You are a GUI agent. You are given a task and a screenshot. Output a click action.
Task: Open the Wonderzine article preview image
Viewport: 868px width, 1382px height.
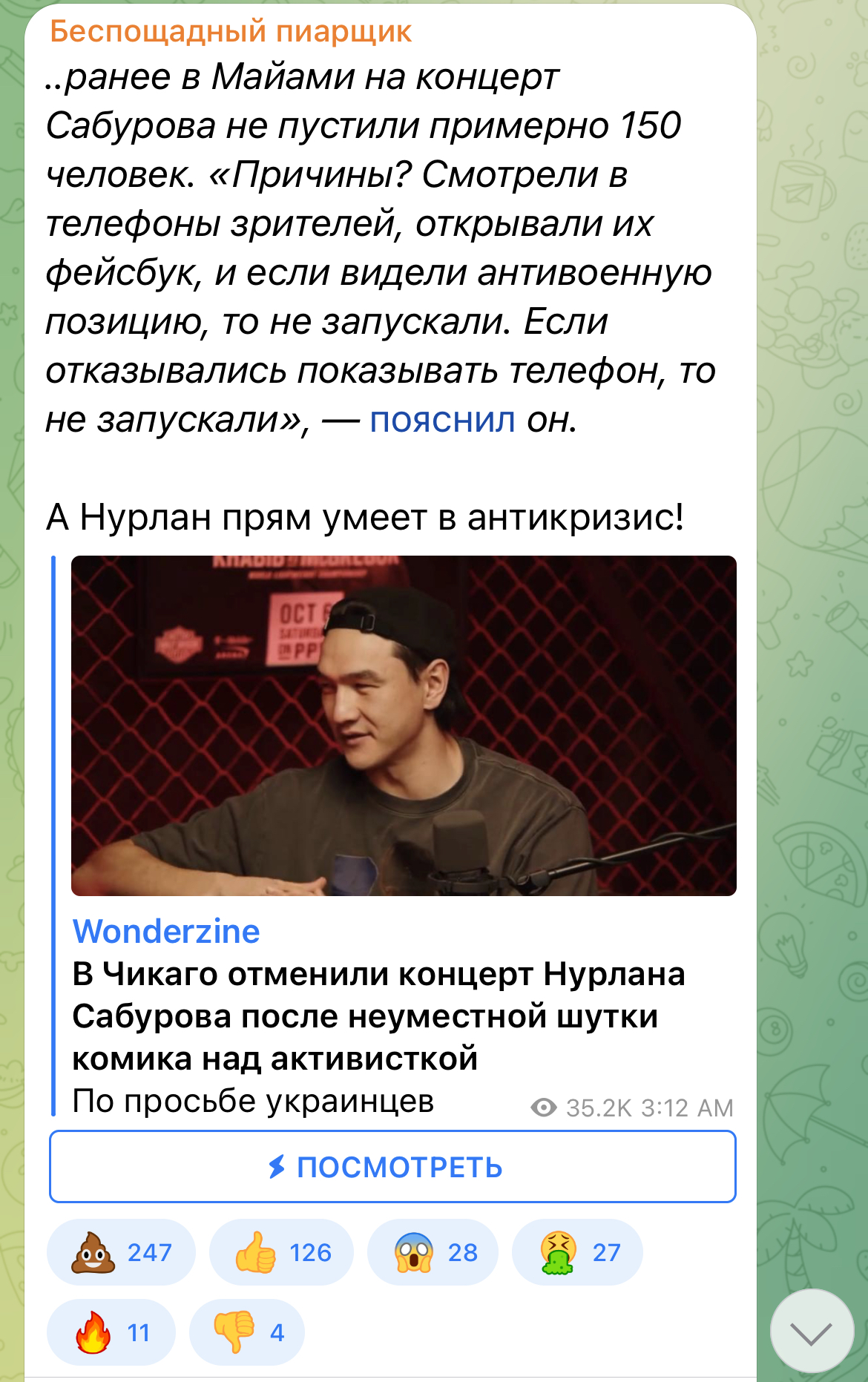coord(404,725)
